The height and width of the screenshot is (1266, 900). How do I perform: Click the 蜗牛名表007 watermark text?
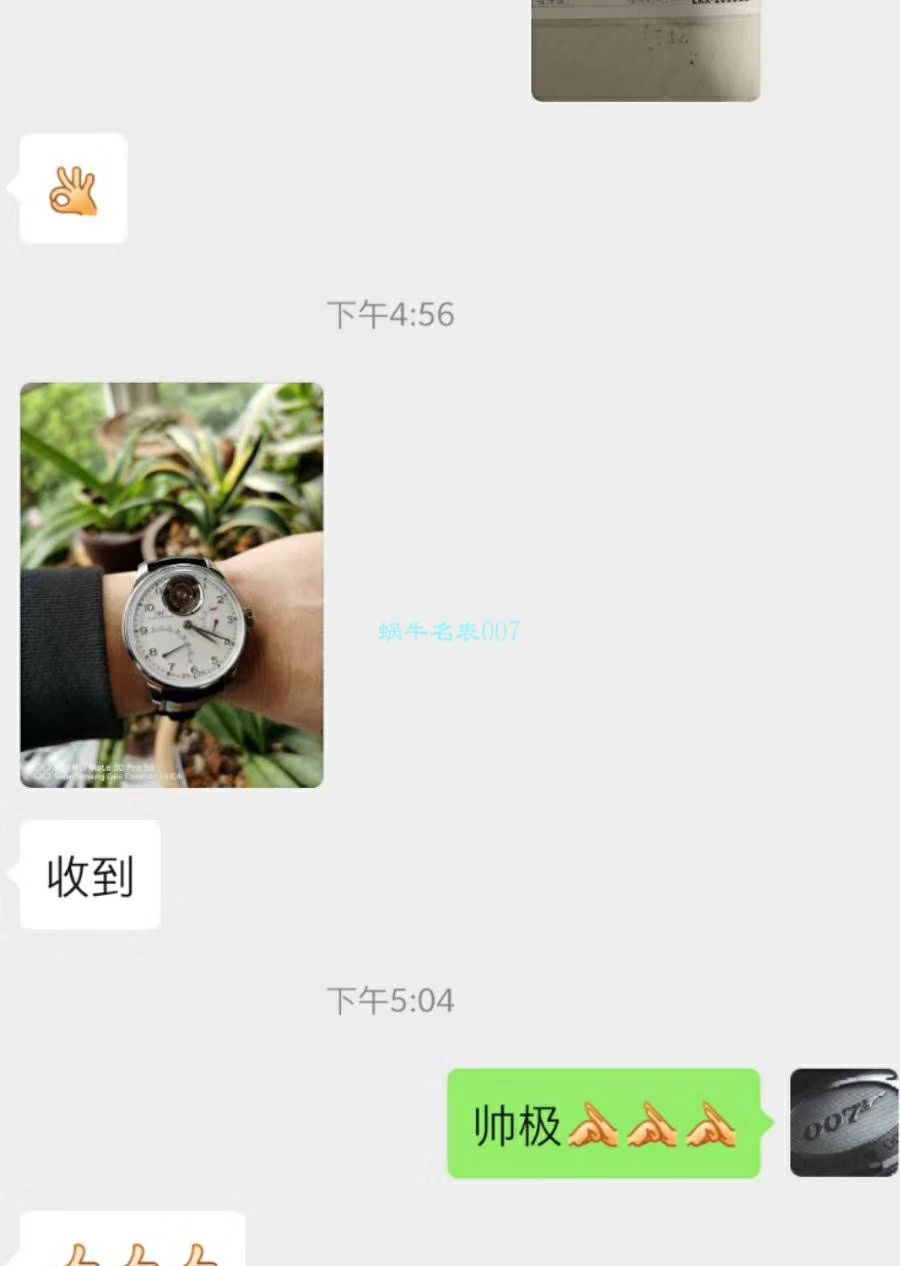(x=447, y=628)
